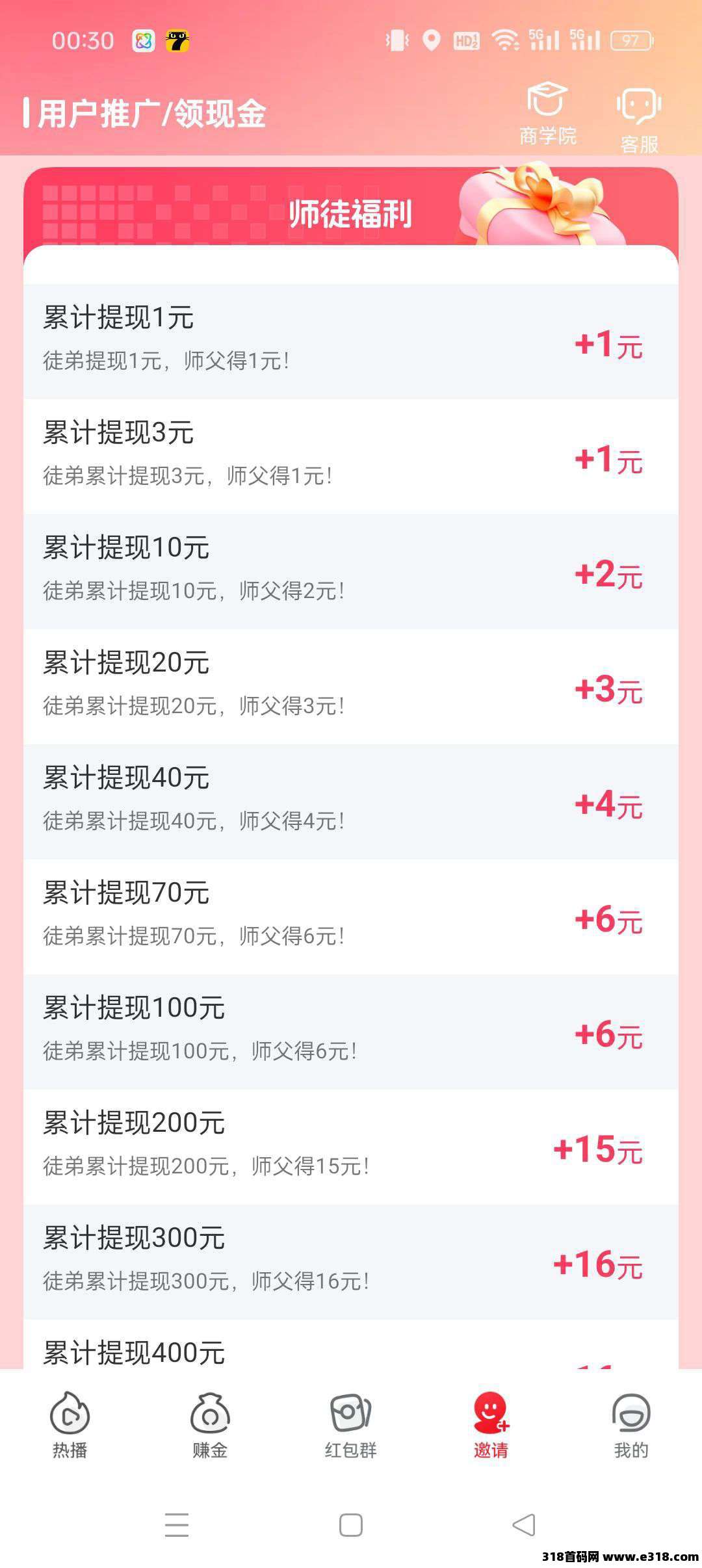
Task: Tap the system back button
Action: point(524,1525)
